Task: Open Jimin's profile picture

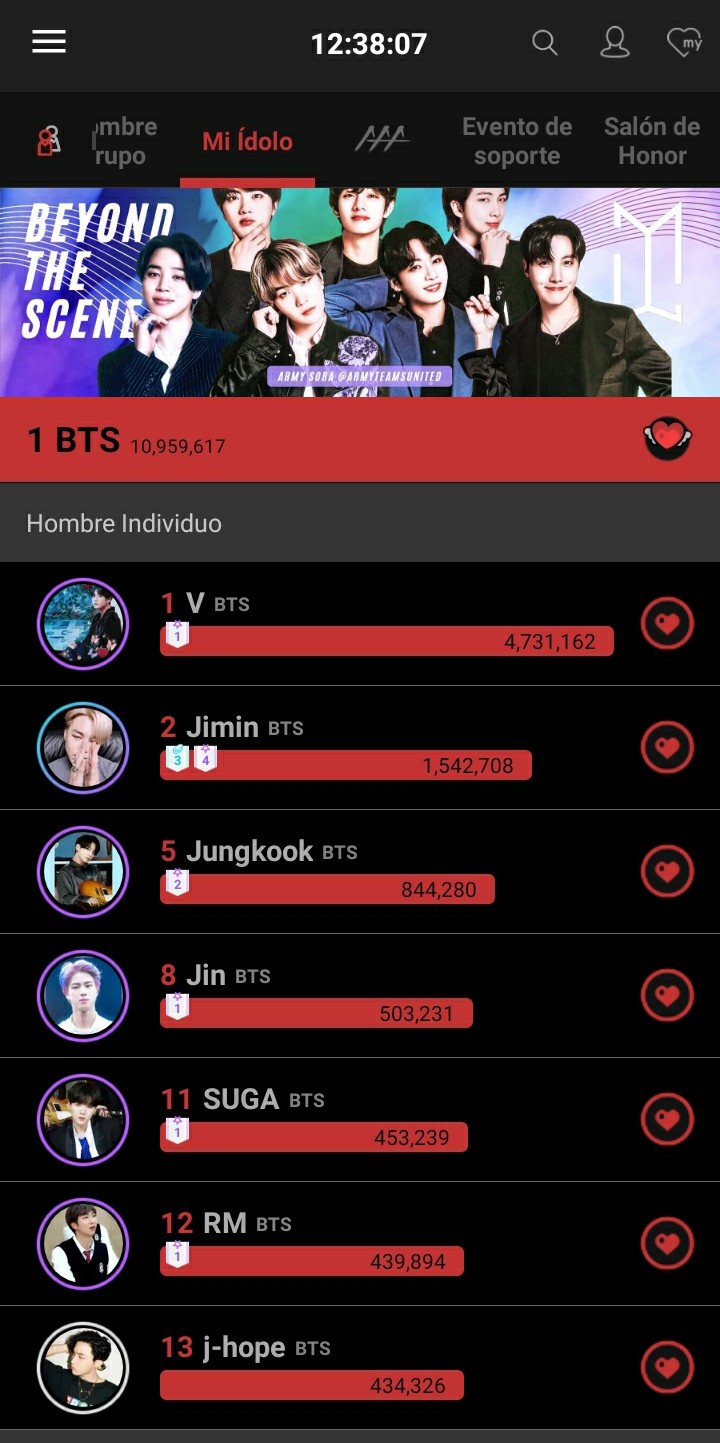Action: [83, 747]
